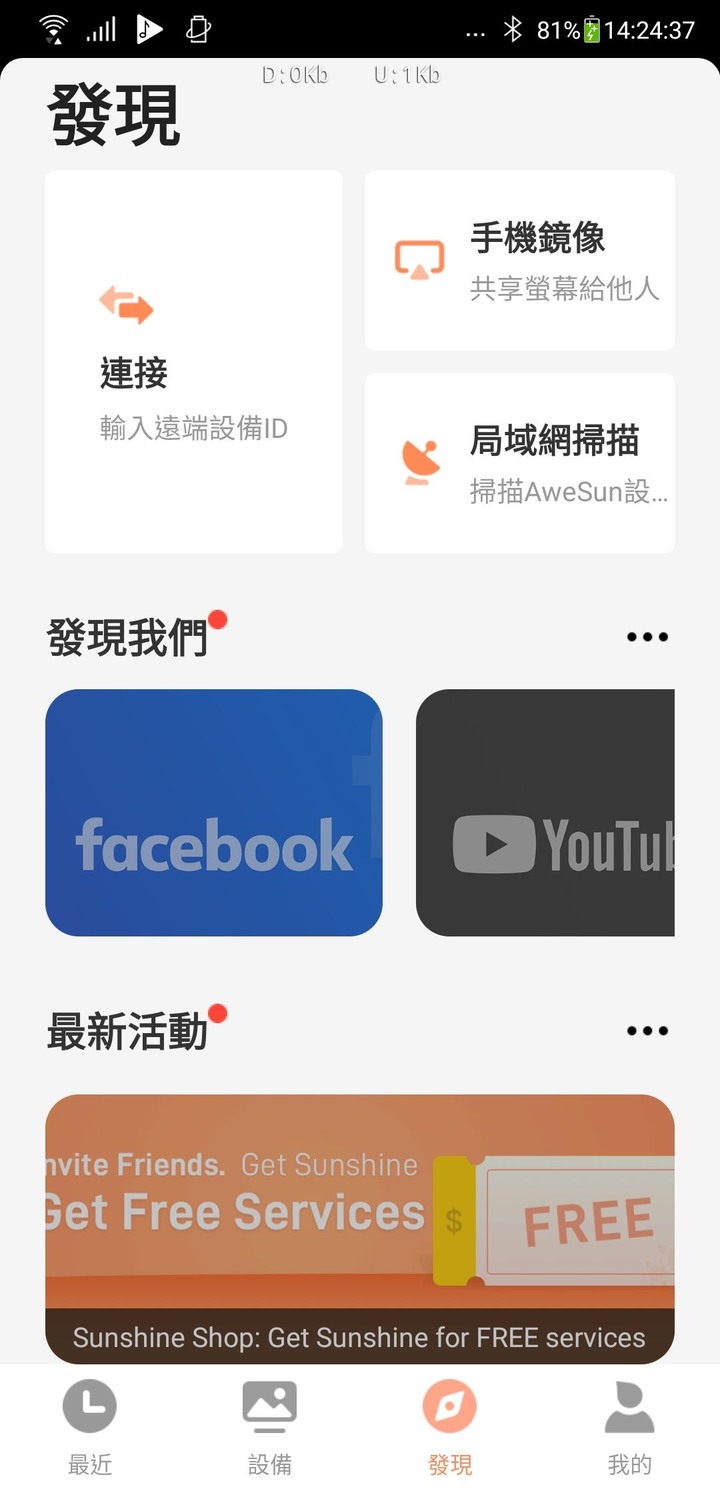This screenshot has width=720, height=1497.
Task: Select the 發現 compass discovery icon
Action: pyautogui.click(x=450, y=1405)
